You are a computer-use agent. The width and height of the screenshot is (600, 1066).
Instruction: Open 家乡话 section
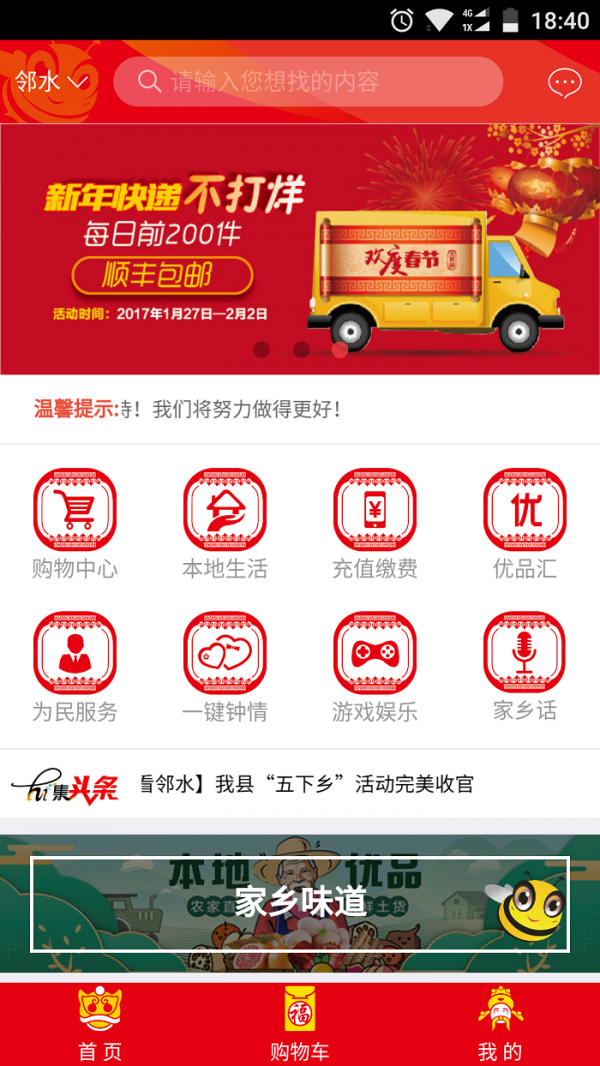point(525,668)
